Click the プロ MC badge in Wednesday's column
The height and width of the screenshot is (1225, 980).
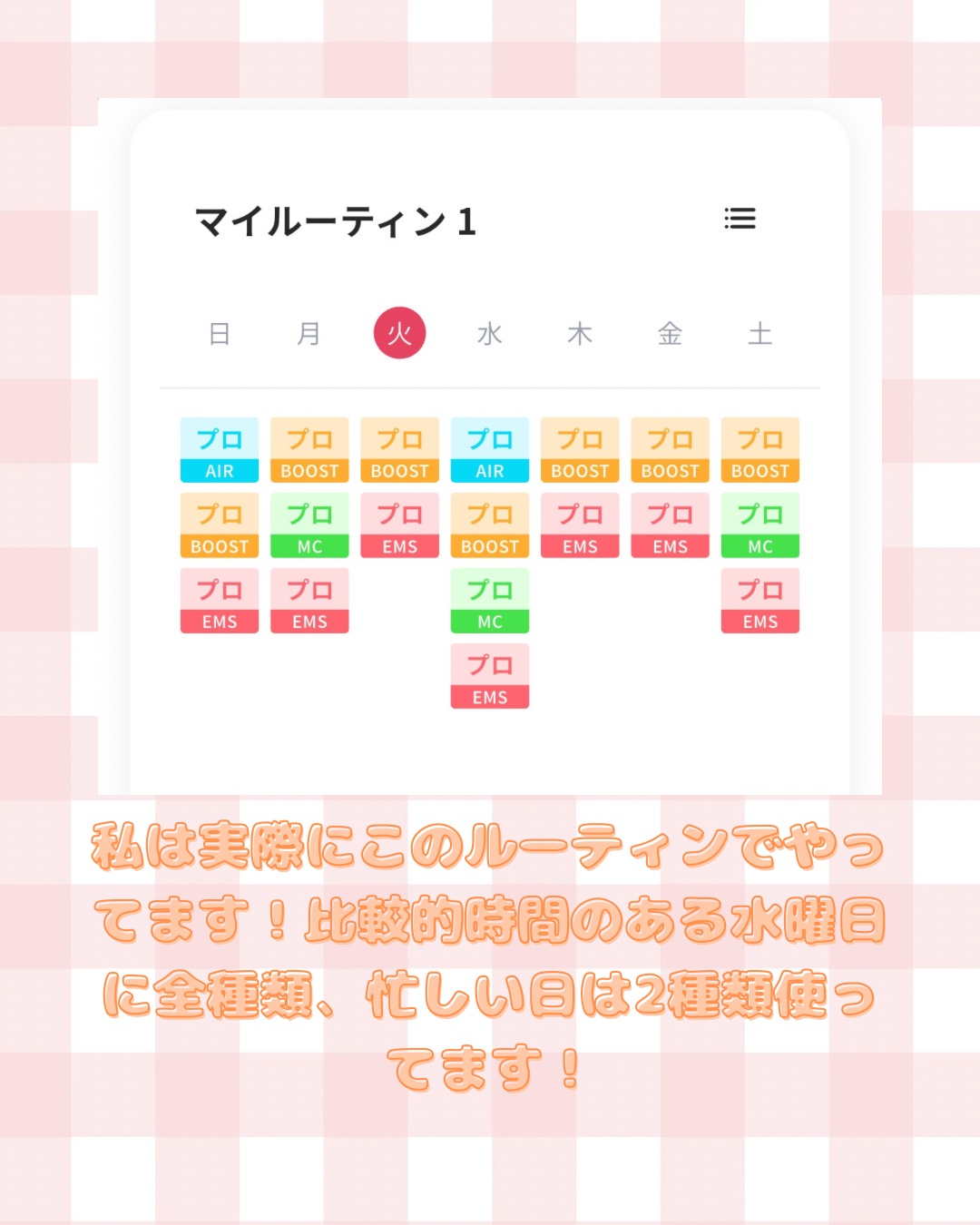[x=490, y=599]
